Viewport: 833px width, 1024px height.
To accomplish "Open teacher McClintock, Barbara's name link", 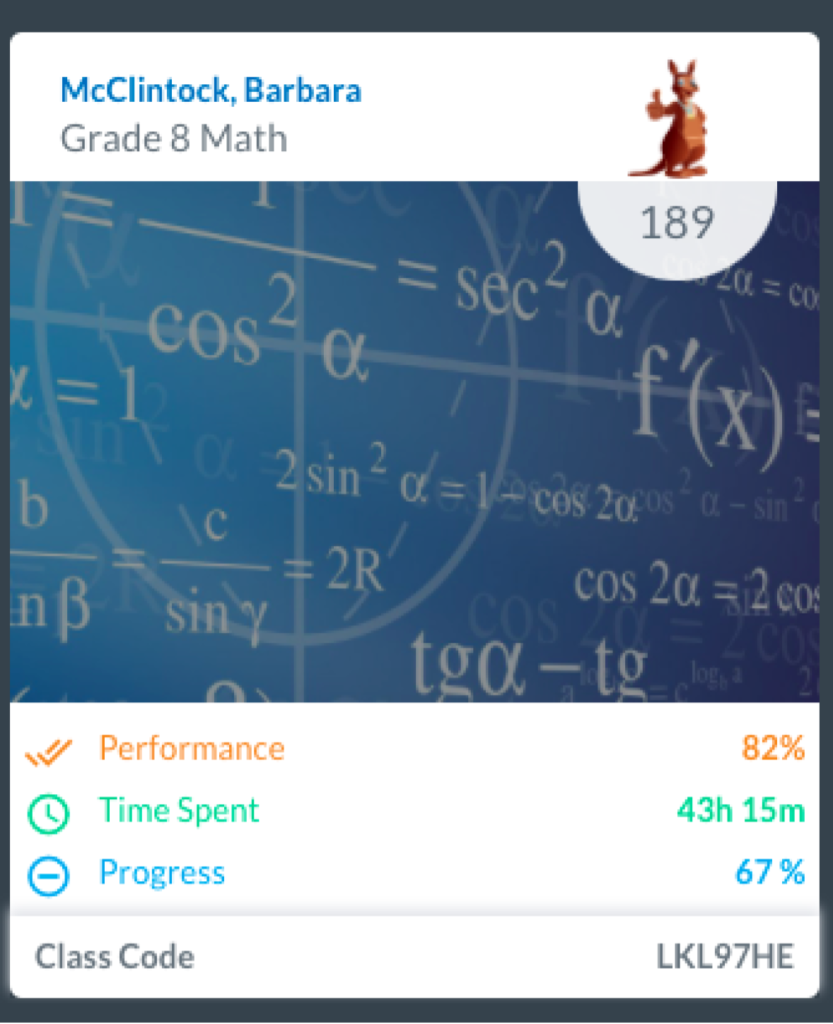I will [x=211, y=91].
